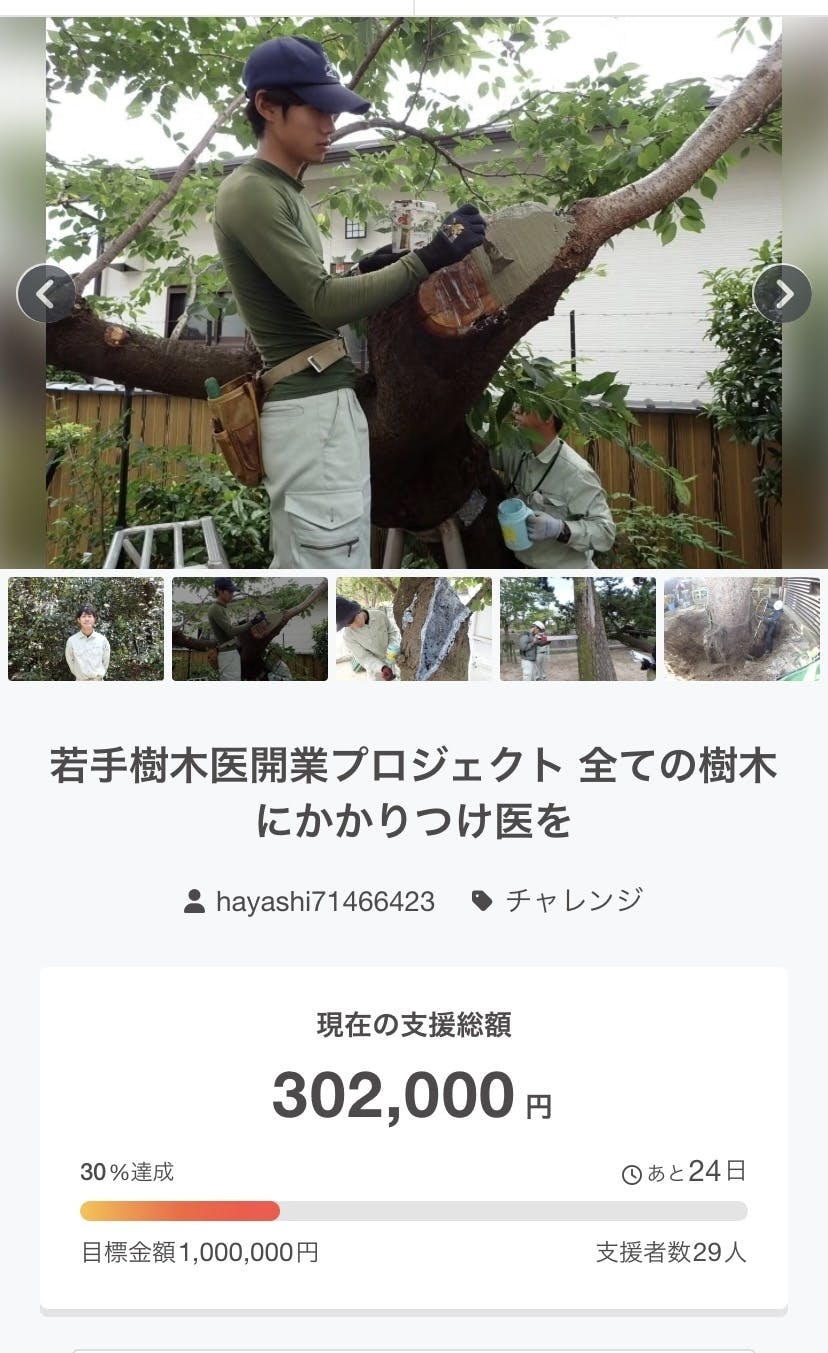Image resolution: width=828 pixels, height=1353 pixels.
Task: Show the previous photo in the carousel
Action: (x=45, y=294)
